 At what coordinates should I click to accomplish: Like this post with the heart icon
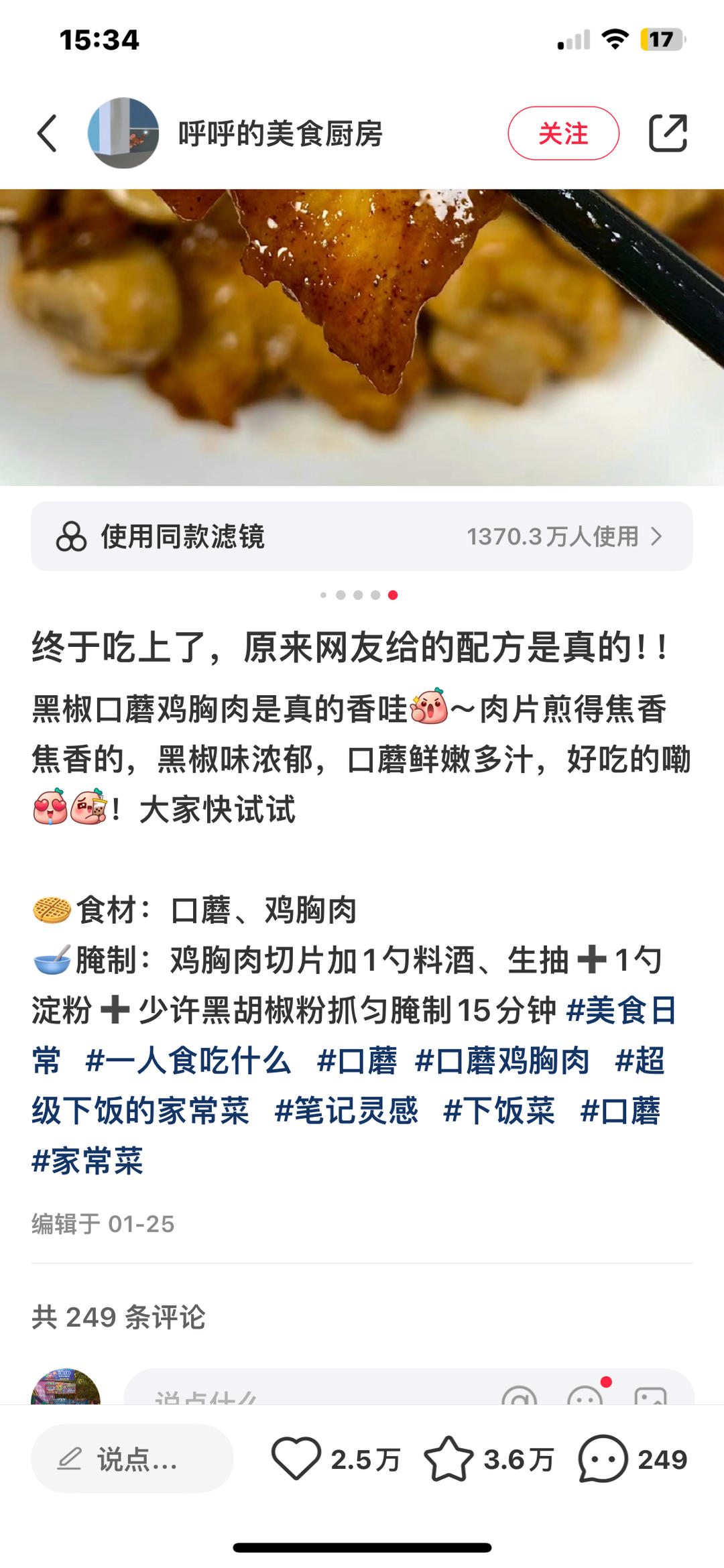coord(296,1459)
